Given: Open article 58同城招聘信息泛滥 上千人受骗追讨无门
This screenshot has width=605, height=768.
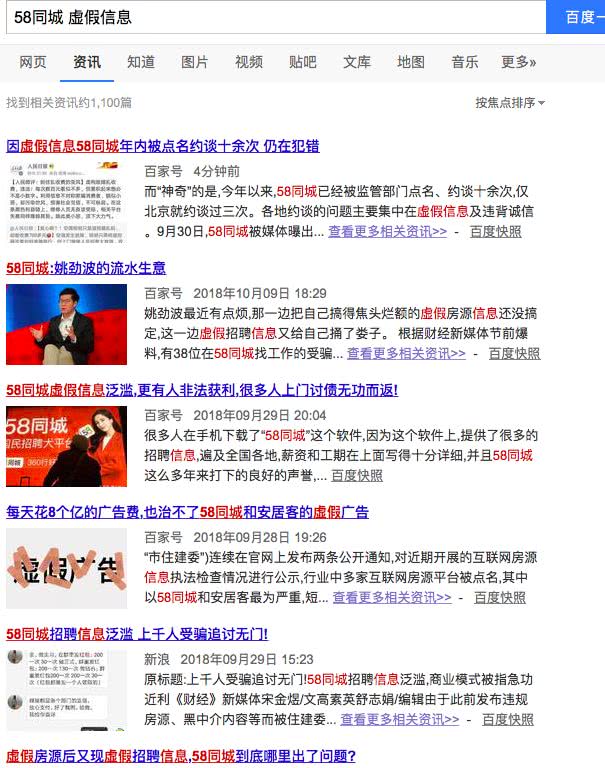Looking at the screenshot, I should pos(137,634).
